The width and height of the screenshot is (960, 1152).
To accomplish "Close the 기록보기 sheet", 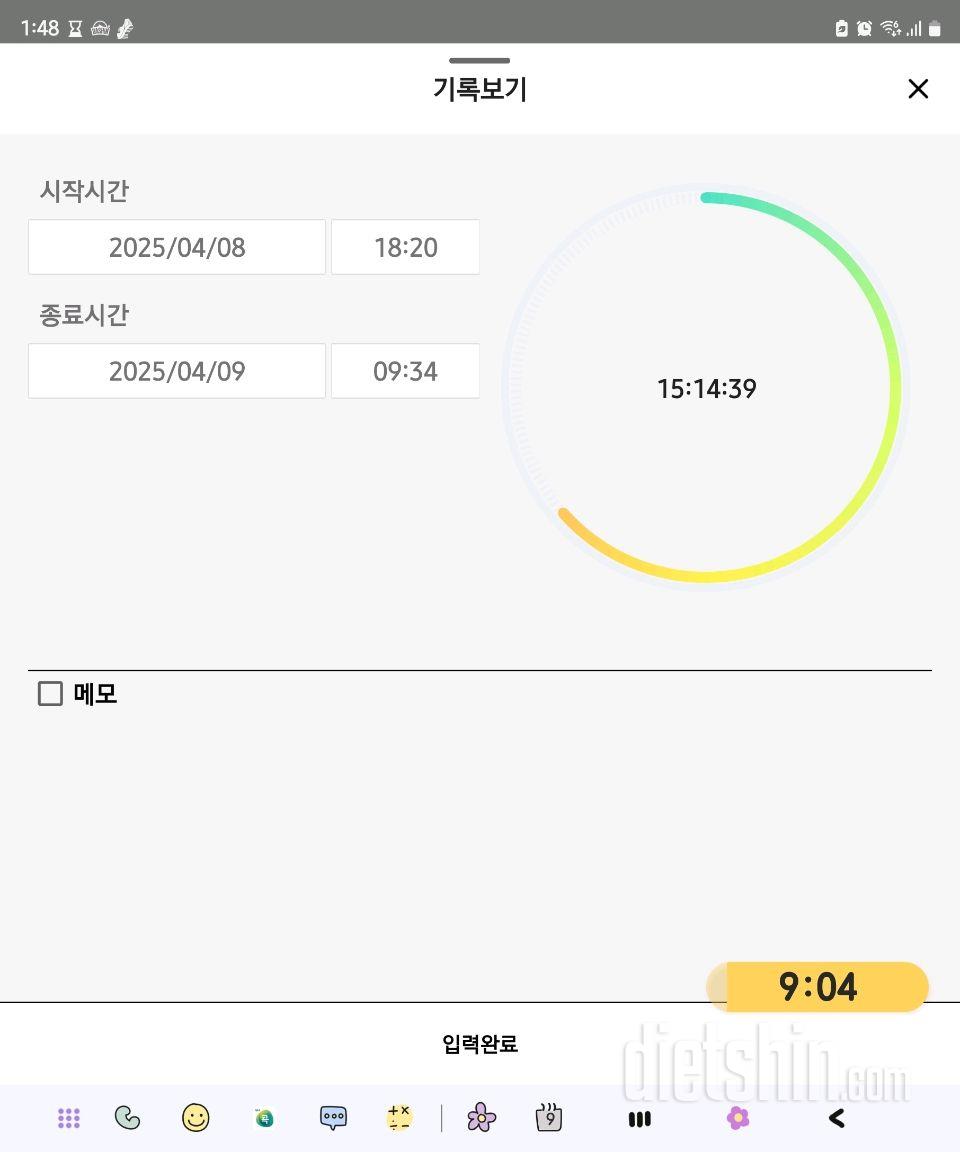I will pos(917,89).
